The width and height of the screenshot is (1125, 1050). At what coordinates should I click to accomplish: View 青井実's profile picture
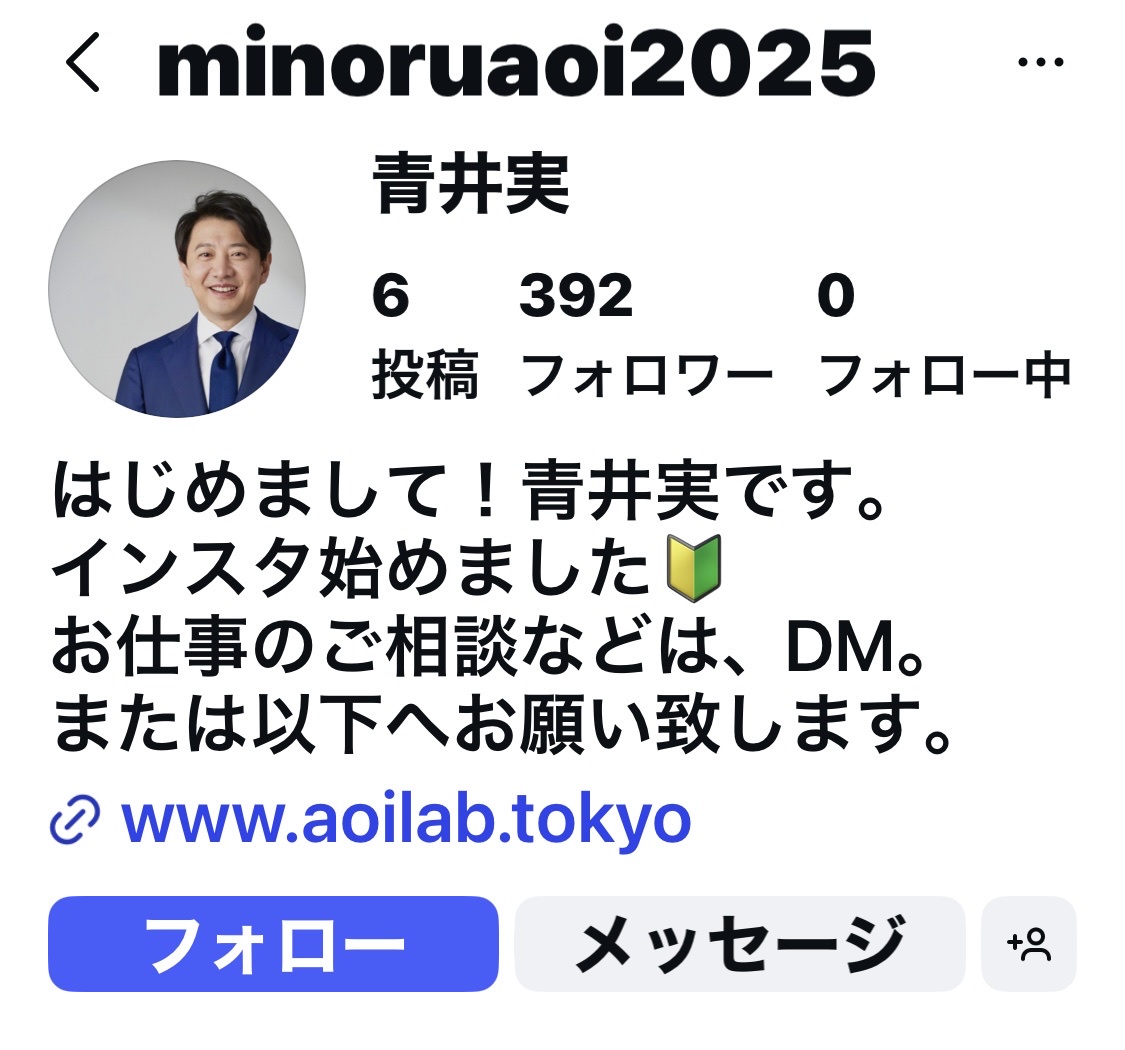pos(177,289)
